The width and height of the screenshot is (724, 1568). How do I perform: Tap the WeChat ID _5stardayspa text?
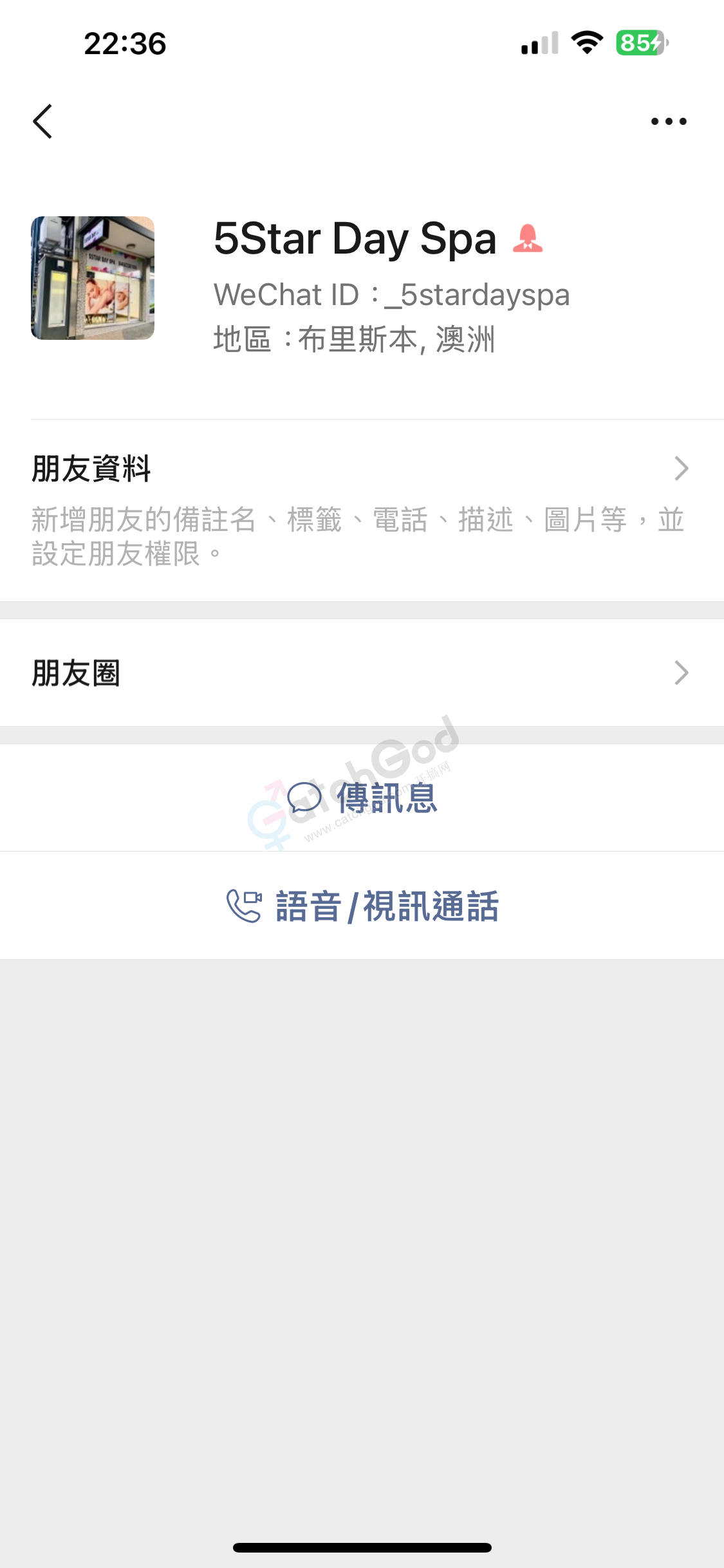click(x=392, y=295)
